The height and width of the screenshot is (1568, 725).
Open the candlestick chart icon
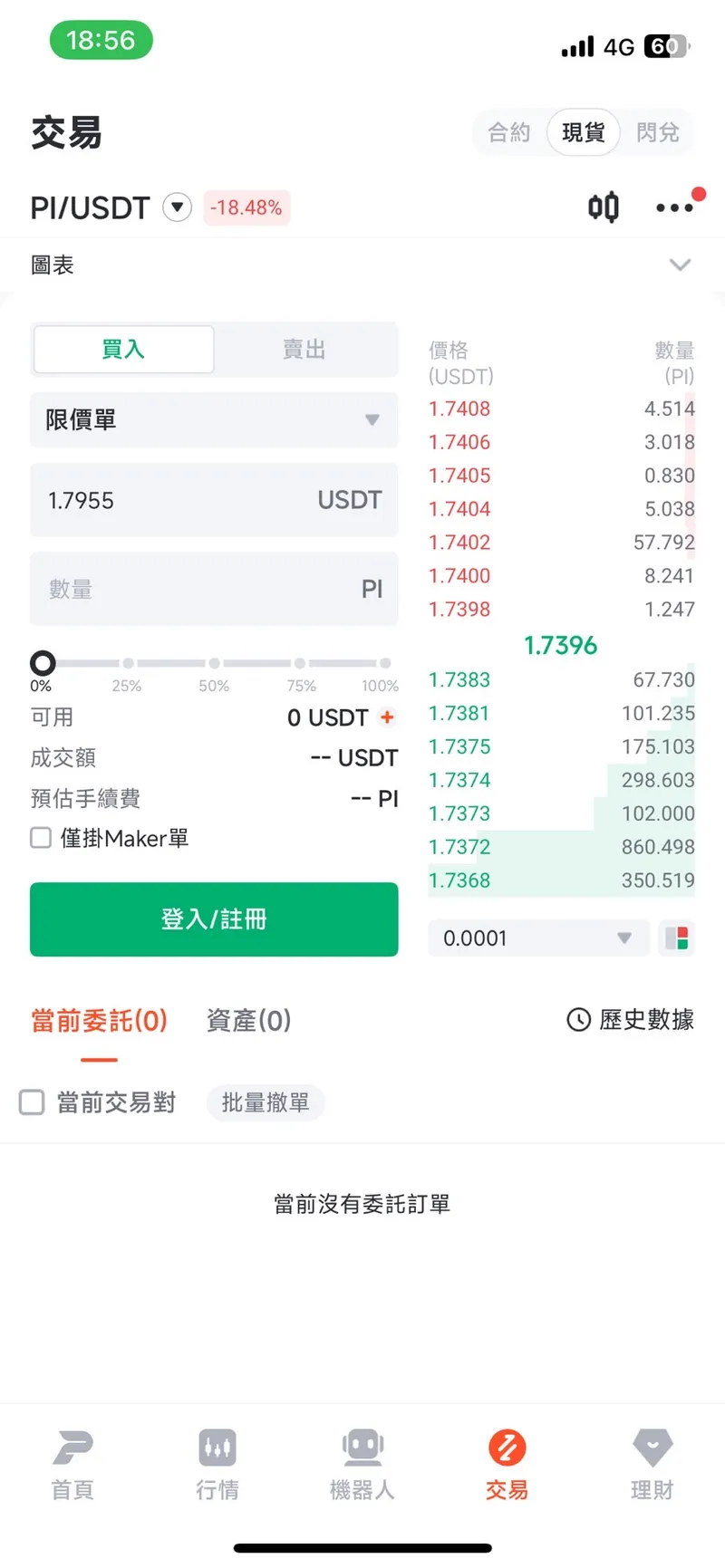[x=603, y=207]
